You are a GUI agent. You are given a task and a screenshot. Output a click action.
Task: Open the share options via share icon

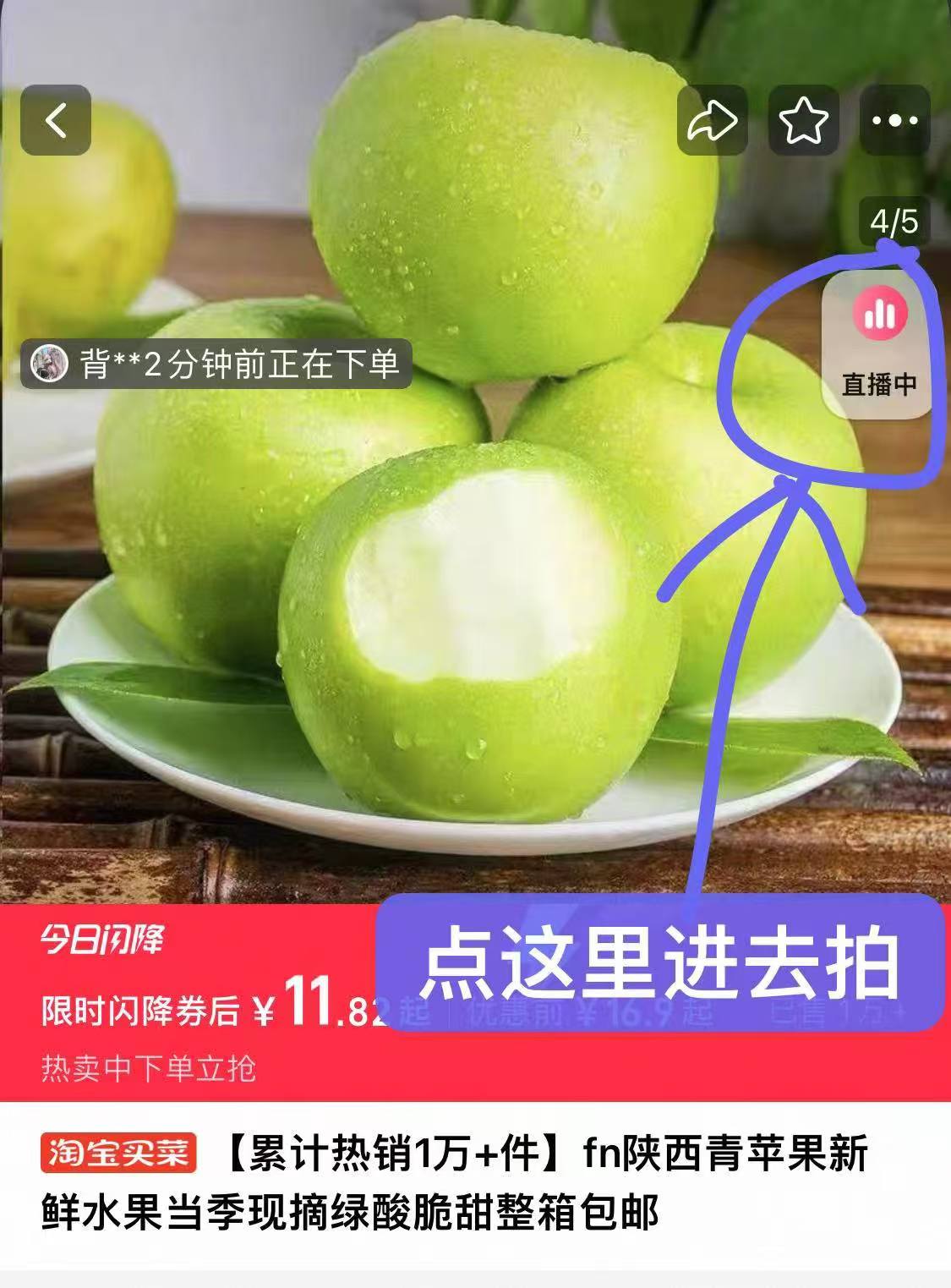[x=713, y=120]
